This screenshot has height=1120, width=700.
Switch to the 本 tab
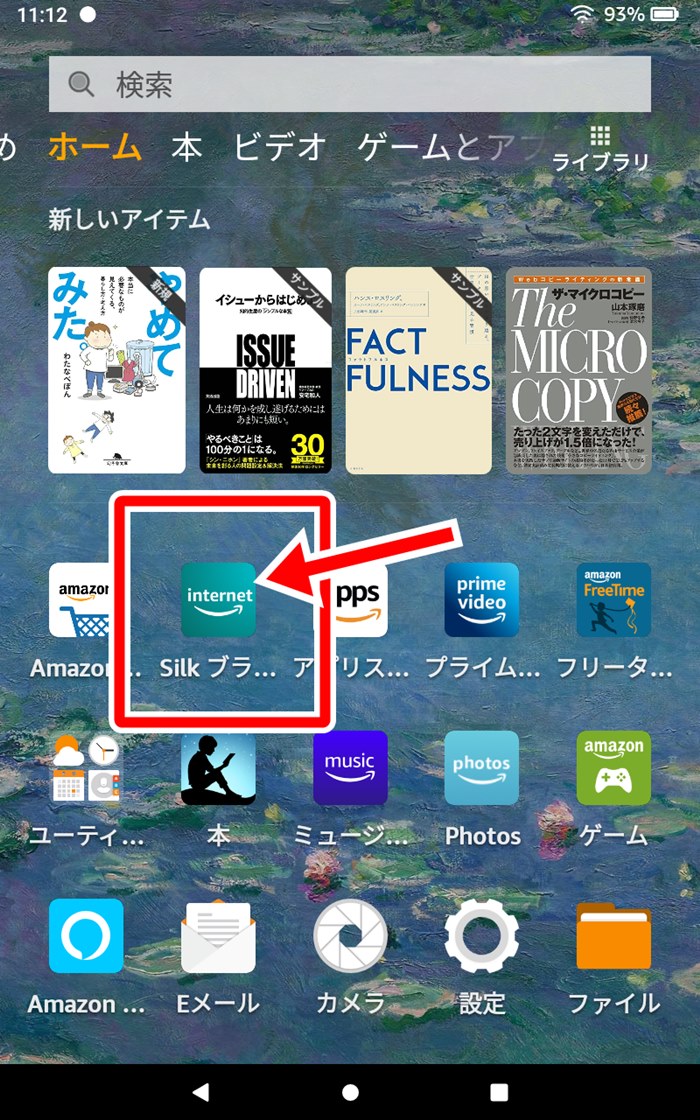coord(186,148)
